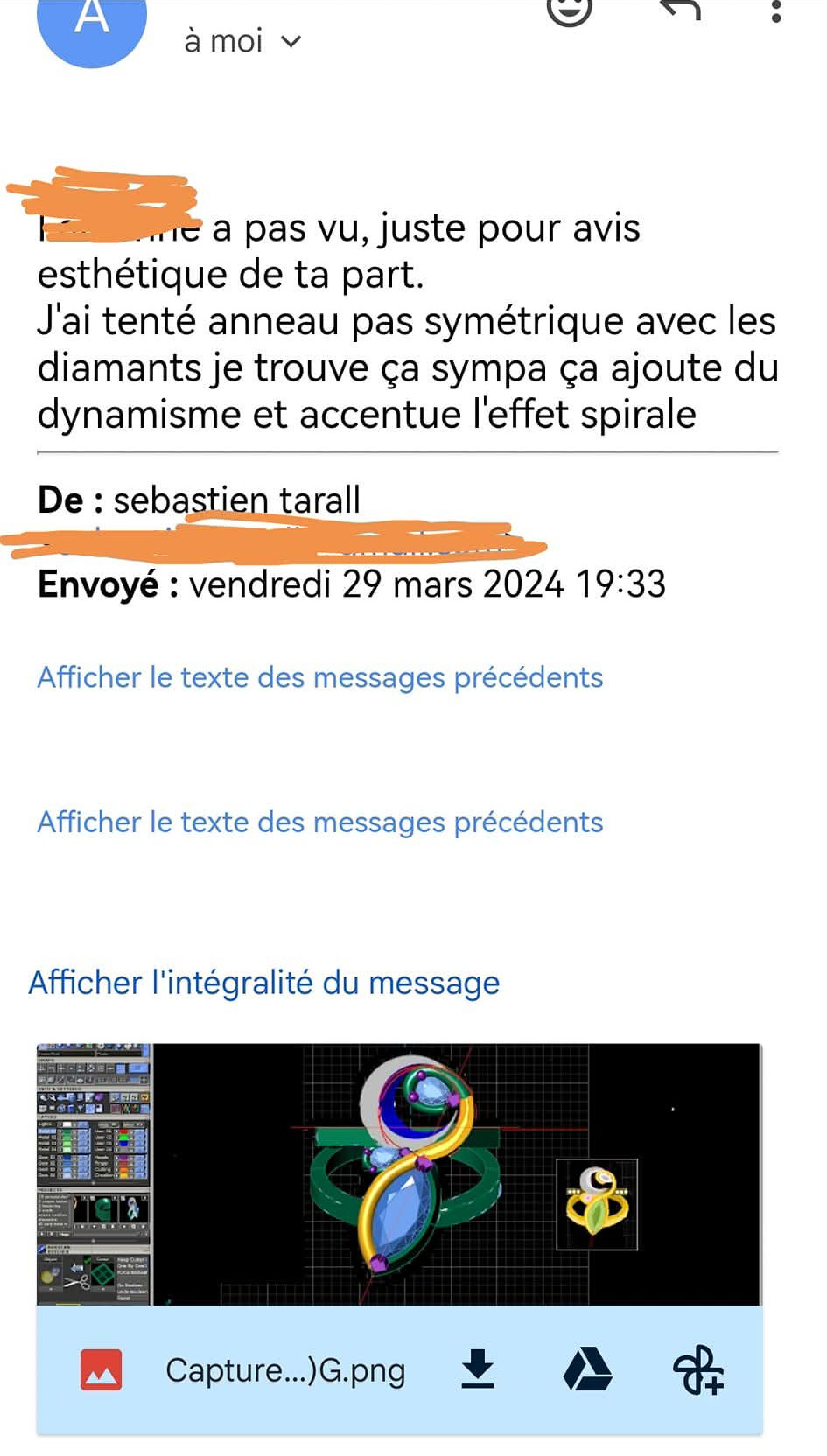Add the attachment to Google Photos
Screen dimensions: 827x1456
pos(697,1369)
